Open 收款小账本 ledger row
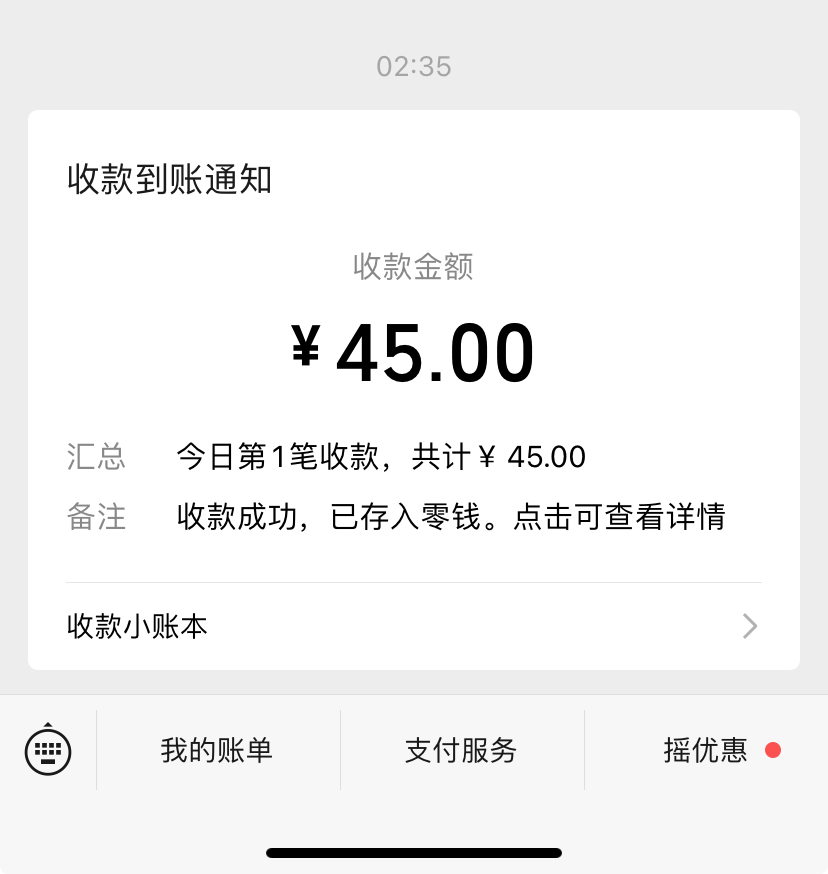 [414, 627]
